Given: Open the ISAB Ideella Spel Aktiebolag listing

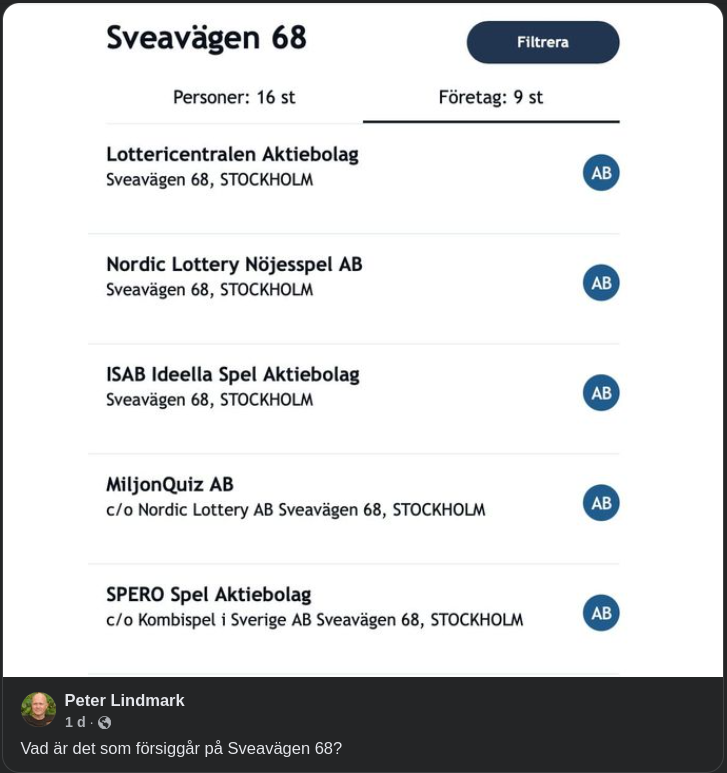Looking at the screenshot, I should pyautogui.click(x=232, y=374).
